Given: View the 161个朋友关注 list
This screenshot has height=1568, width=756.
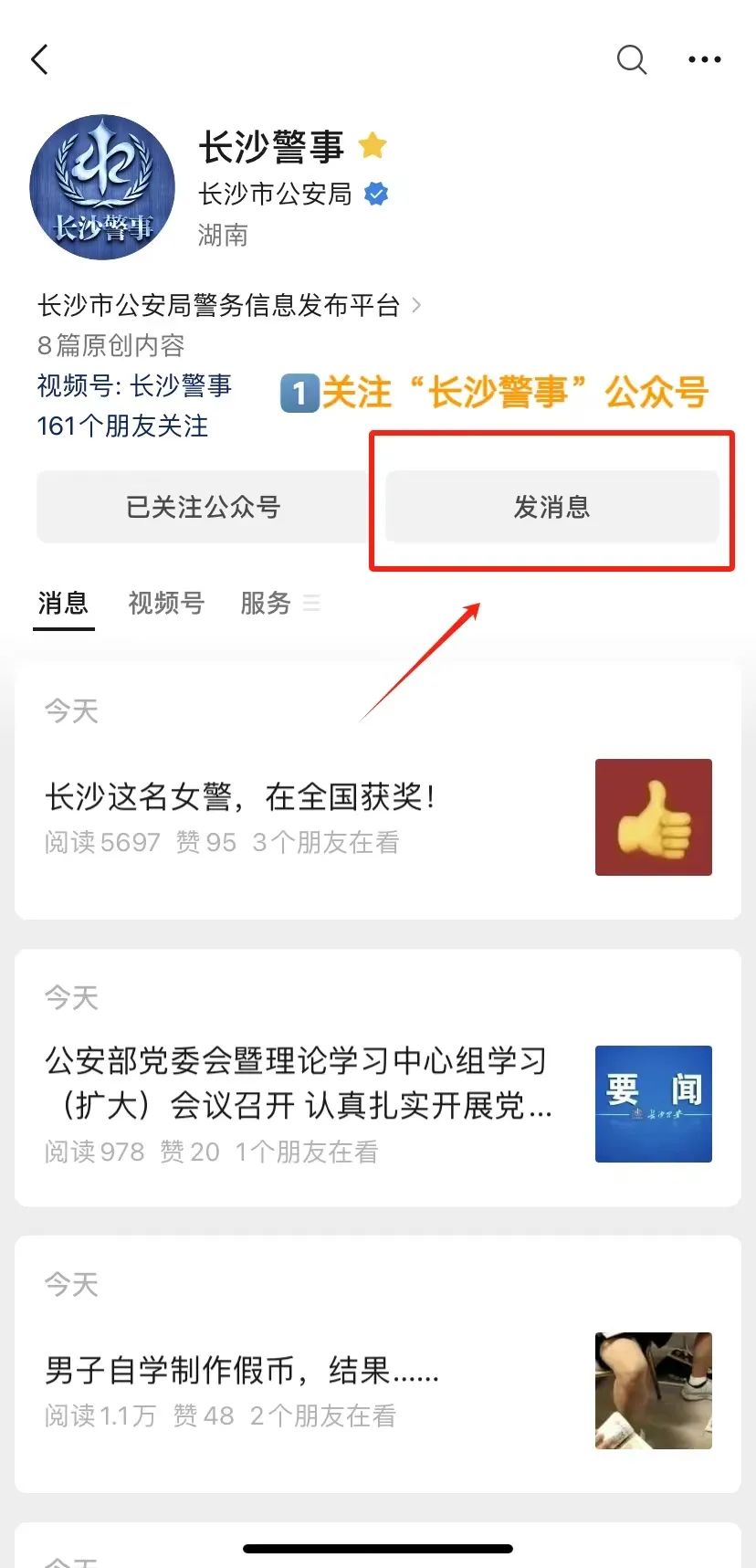Looking at the screenshot, I should click(122, 426).
